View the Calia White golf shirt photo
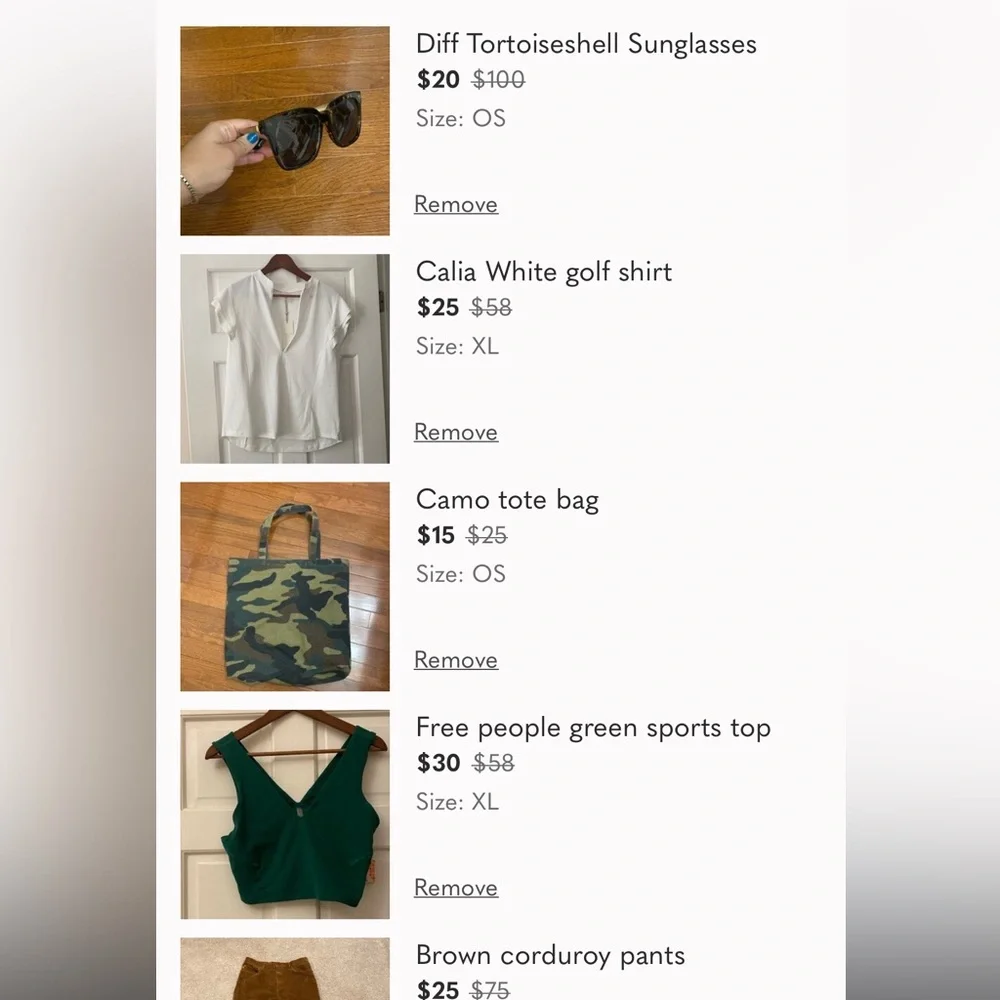 tap(285, 359)
